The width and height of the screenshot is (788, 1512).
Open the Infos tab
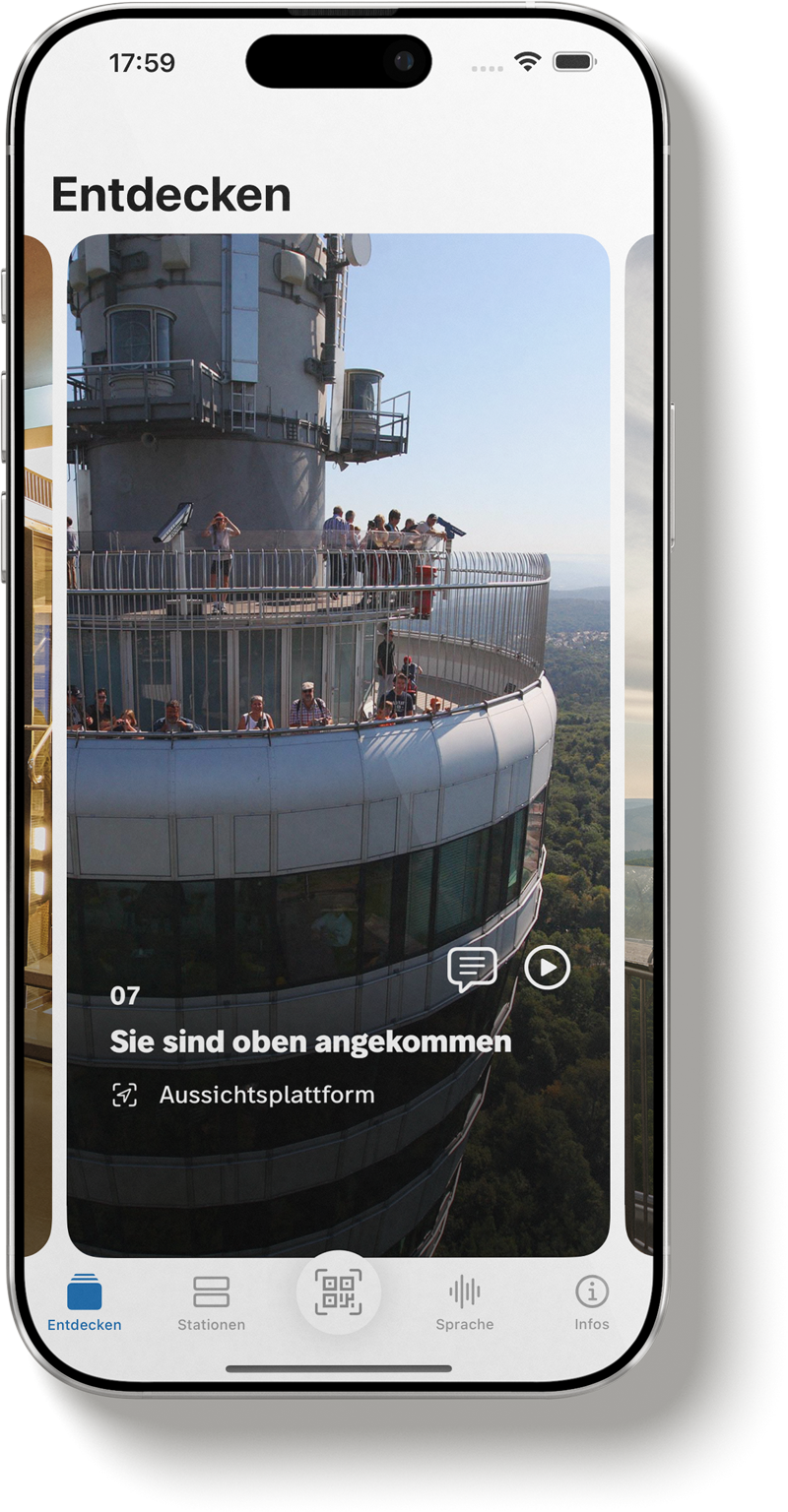(x=591, y=1303)
